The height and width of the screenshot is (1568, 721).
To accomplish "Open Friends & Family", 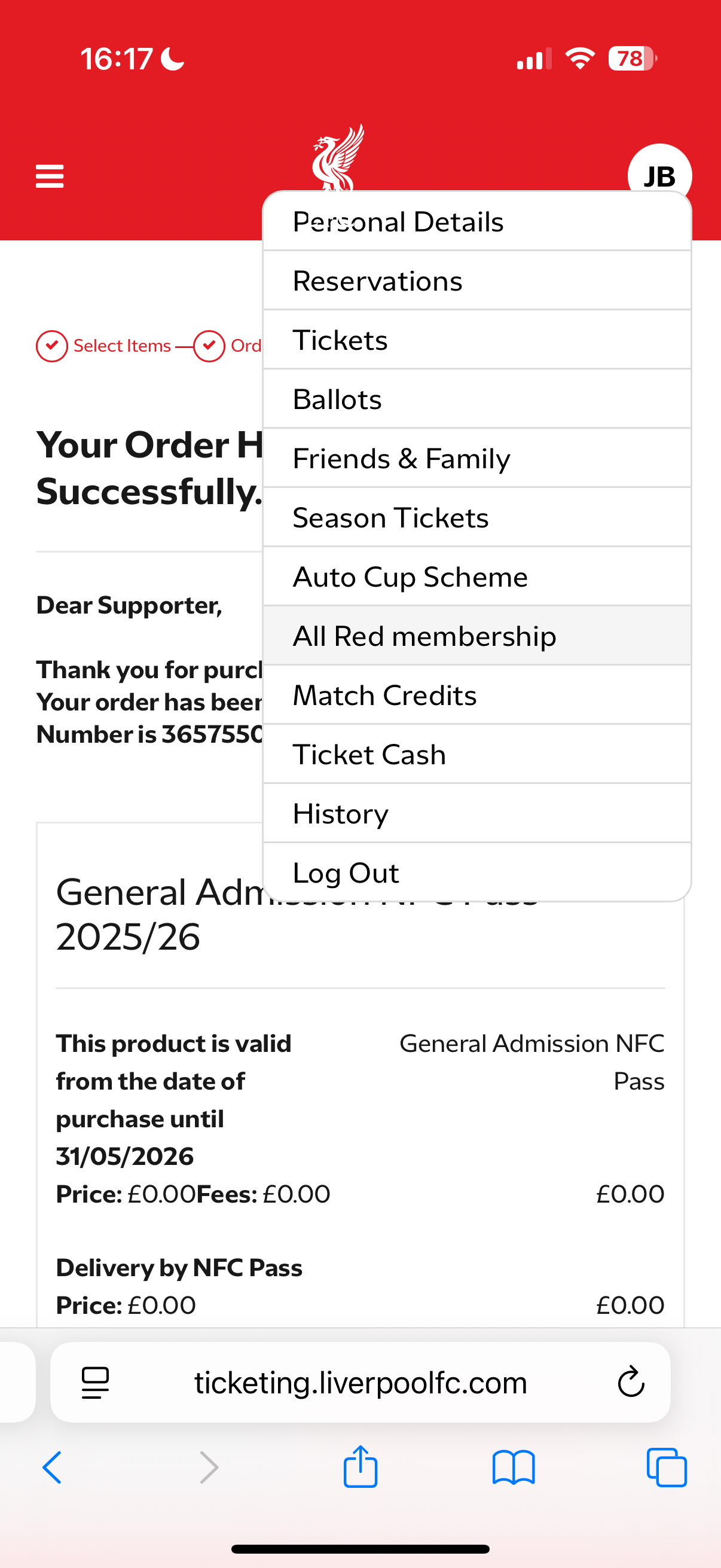I will [477, 458].
